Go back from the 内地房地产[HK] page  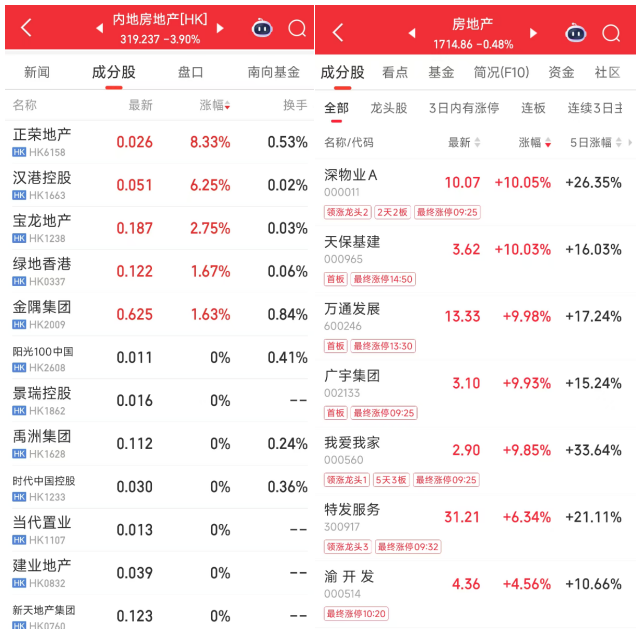pyautogui.click(x=26, y=28)
